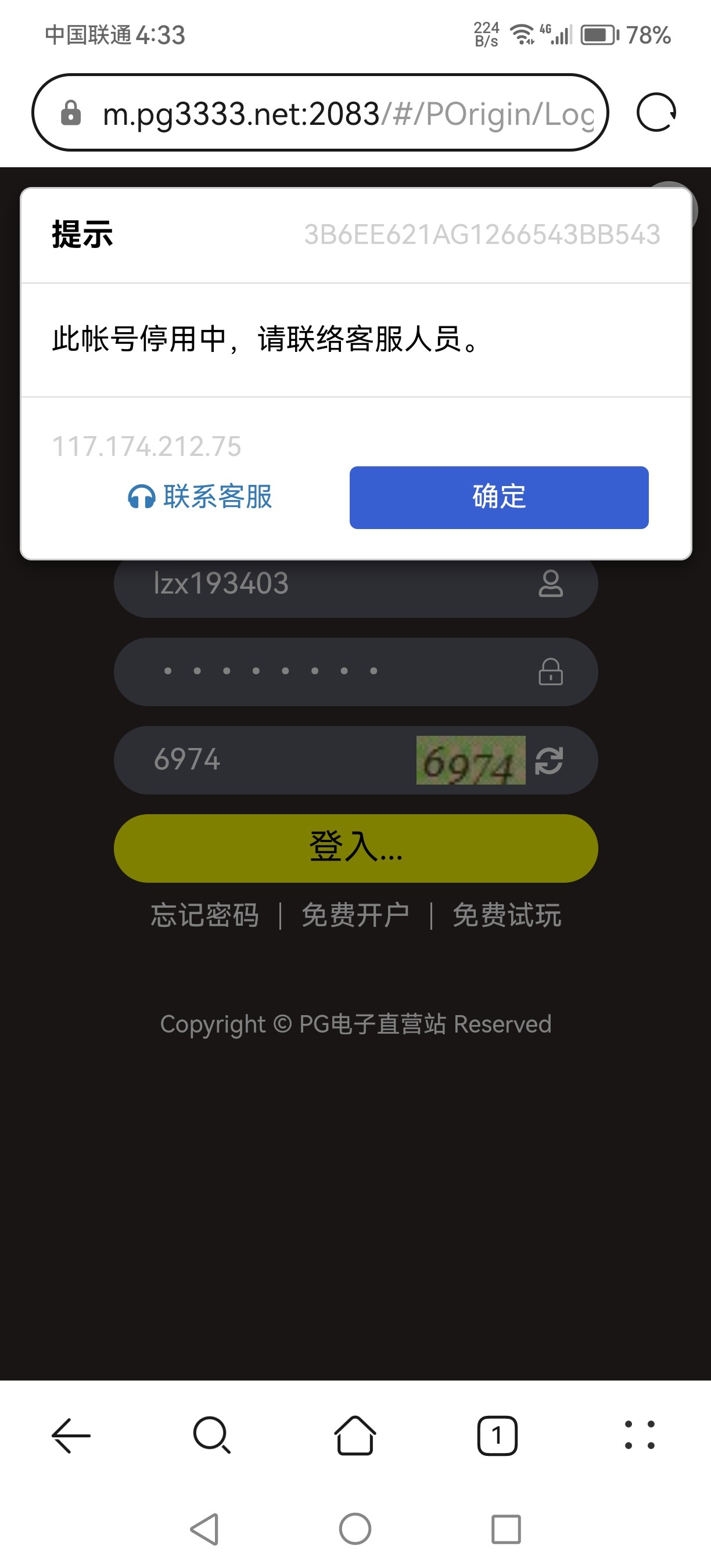Tap the lock icon in the address bar
This screenshot has width=711, height=1568.
[71, 113]
